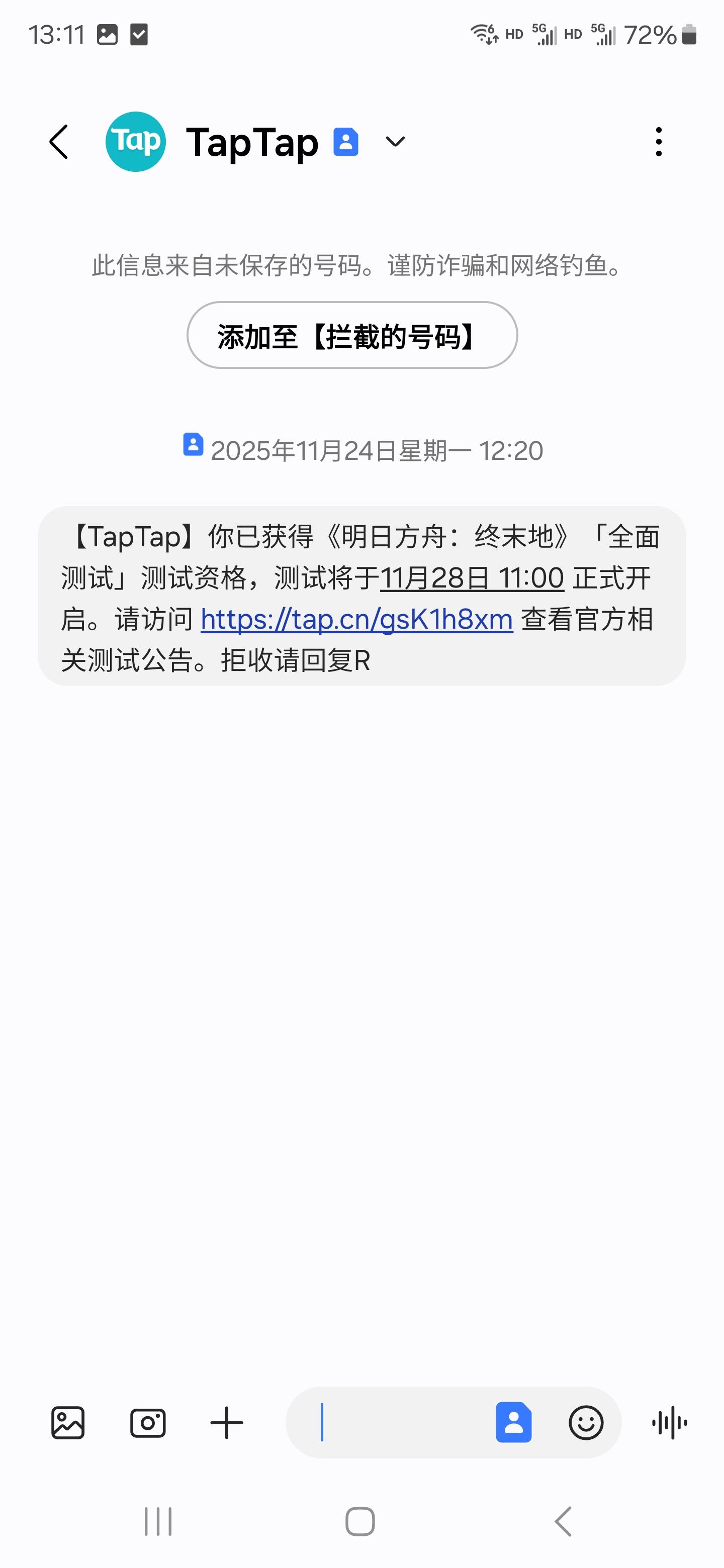Tap the message text input field
This screenshot has height=1568, width=724.
(396, 1423)
